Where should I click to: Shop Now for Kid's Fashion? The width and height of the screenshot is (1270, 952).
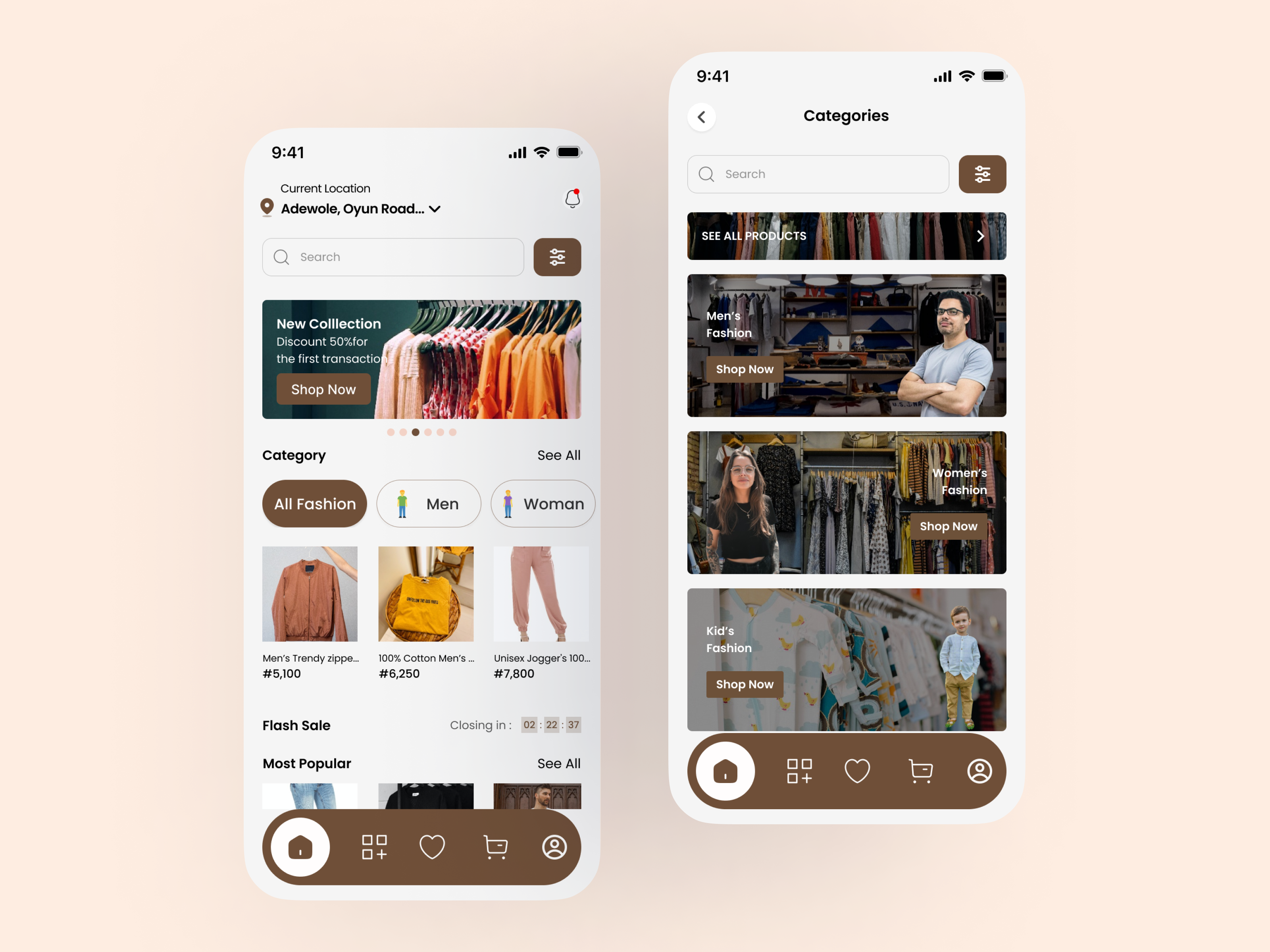(x=745, y=684)
